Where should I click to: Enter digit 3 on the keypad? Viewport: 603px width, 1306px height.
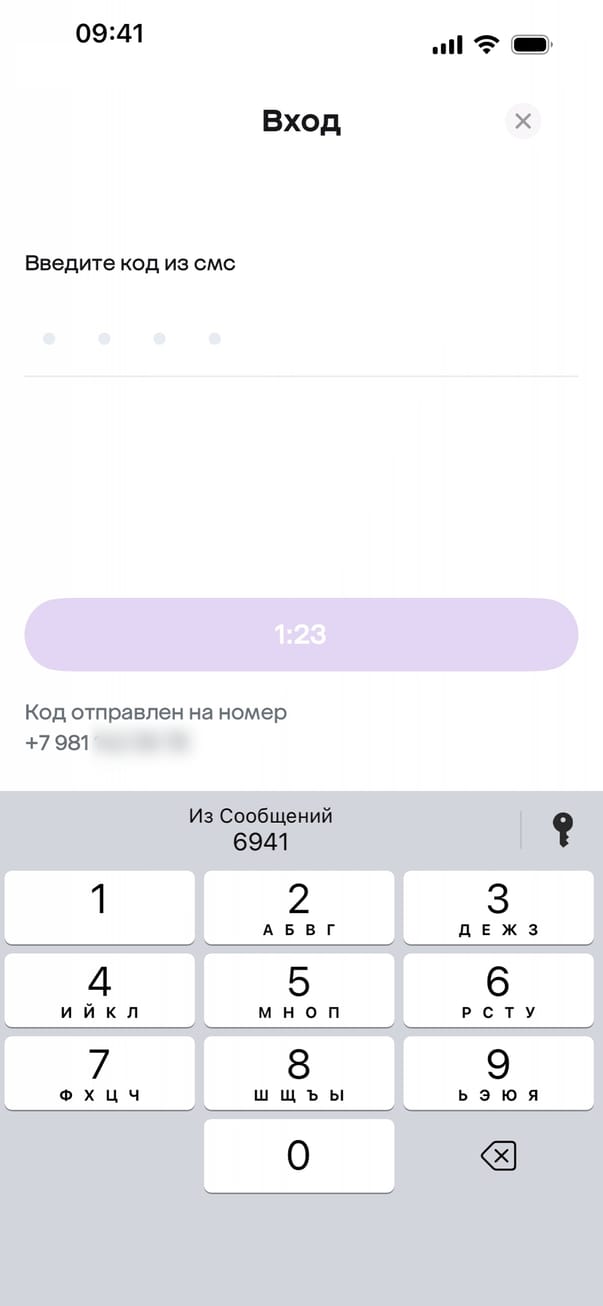(498, 907)
